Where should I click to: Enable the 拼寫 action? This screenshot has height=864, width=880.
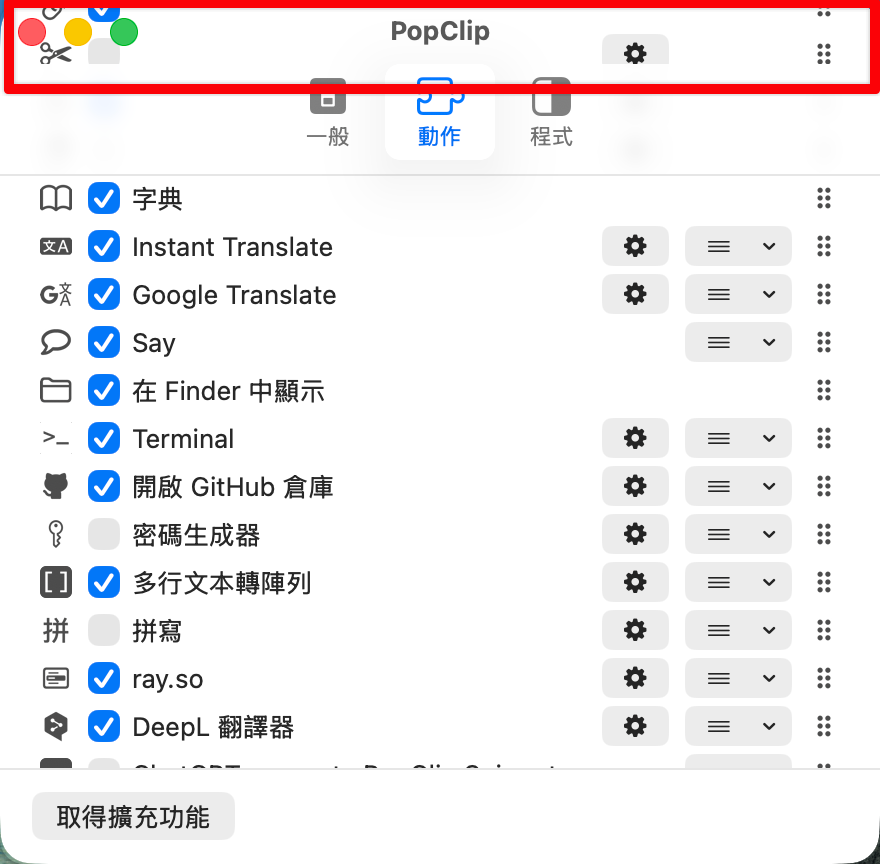coord(104,631)
